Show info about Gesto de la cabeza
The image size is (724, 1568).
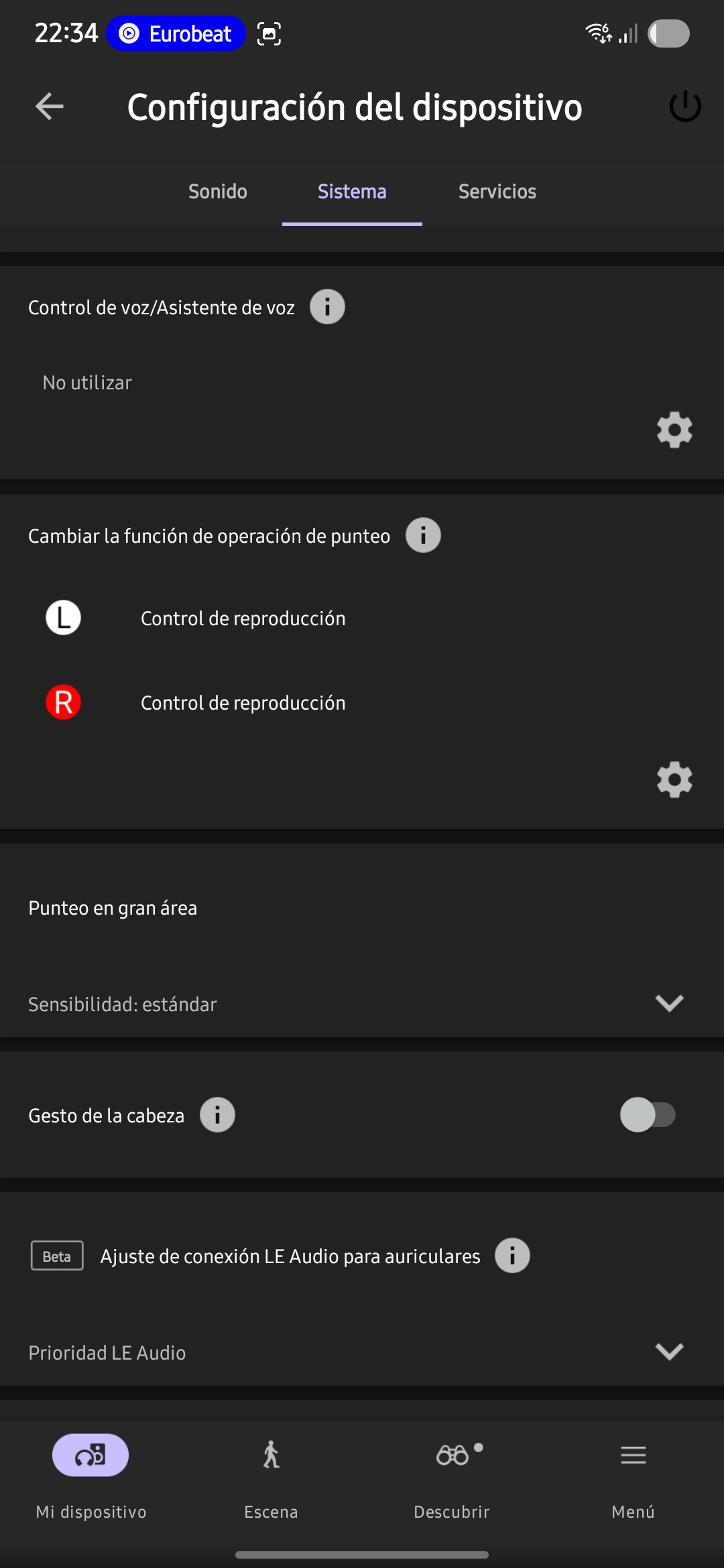pyautogui.click(x=217, y=1115)
